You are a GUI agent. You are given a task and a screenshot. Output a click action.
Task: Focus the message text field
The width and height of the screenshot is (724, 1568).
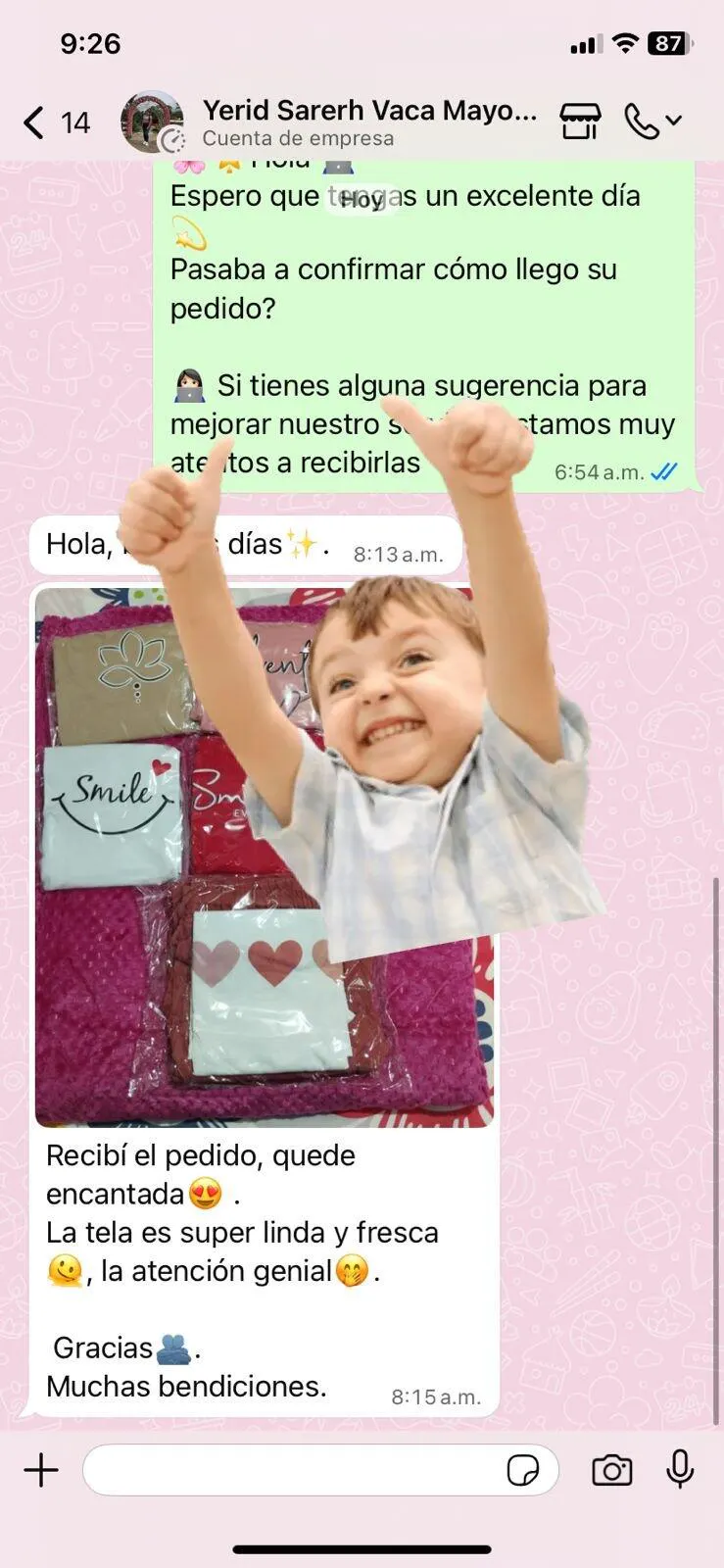[294, 1470]
